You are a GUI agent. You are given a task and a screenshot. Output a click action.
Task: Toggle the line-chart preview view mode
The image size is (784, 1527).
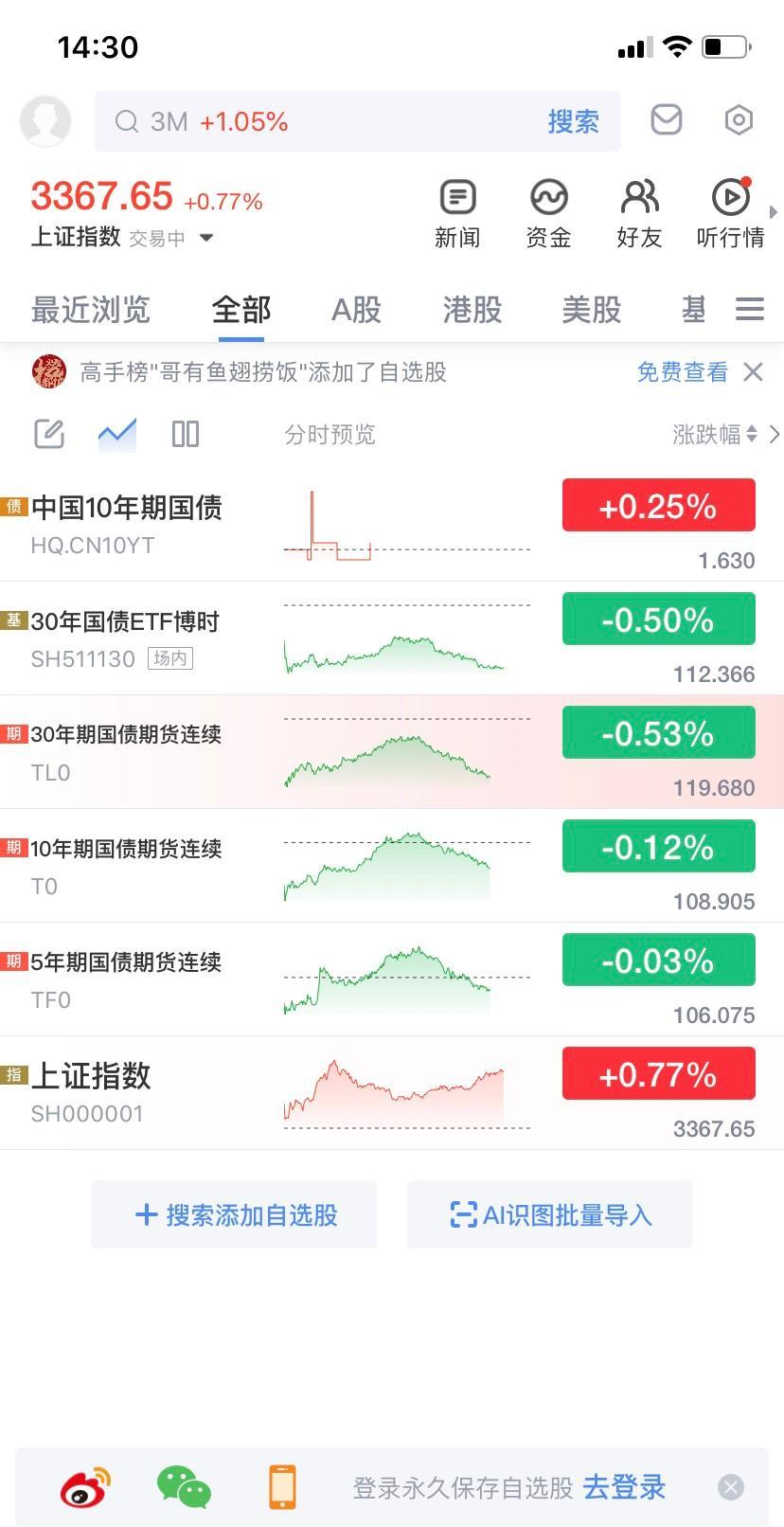(116, 433)
